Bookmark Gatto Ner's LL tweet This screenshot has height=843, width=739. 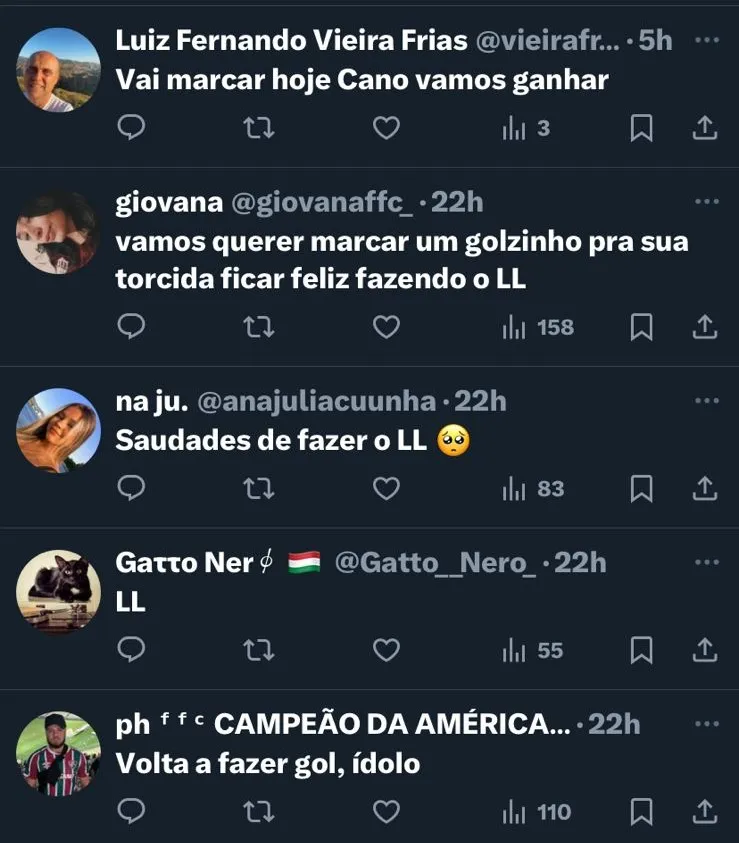642,650
